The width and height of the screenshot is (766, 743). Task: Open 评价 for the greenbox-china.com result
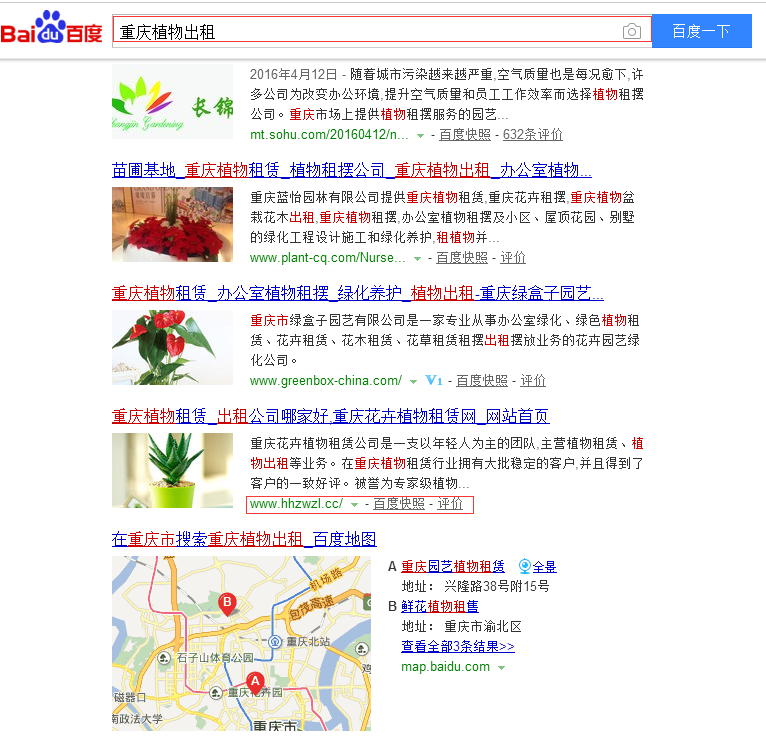click(533, 380)
